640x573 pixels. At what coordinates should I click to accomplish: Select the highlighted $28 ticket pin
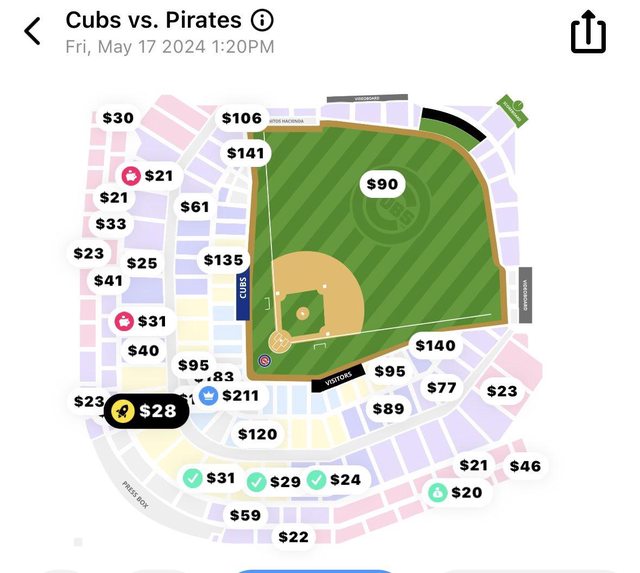click(146, 410)
